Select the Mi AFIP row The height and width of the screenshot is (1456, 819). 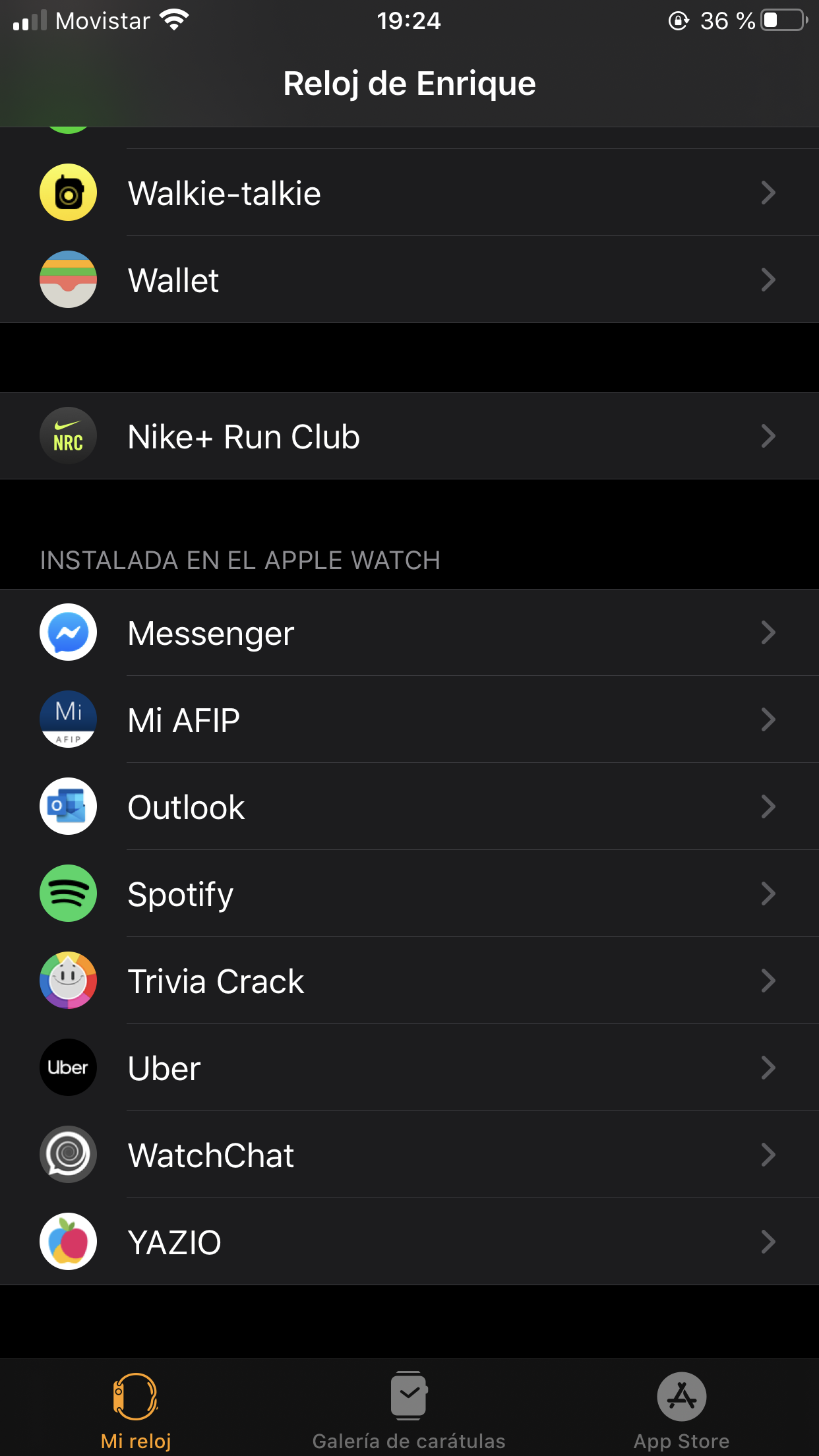[x=409, y=719]
